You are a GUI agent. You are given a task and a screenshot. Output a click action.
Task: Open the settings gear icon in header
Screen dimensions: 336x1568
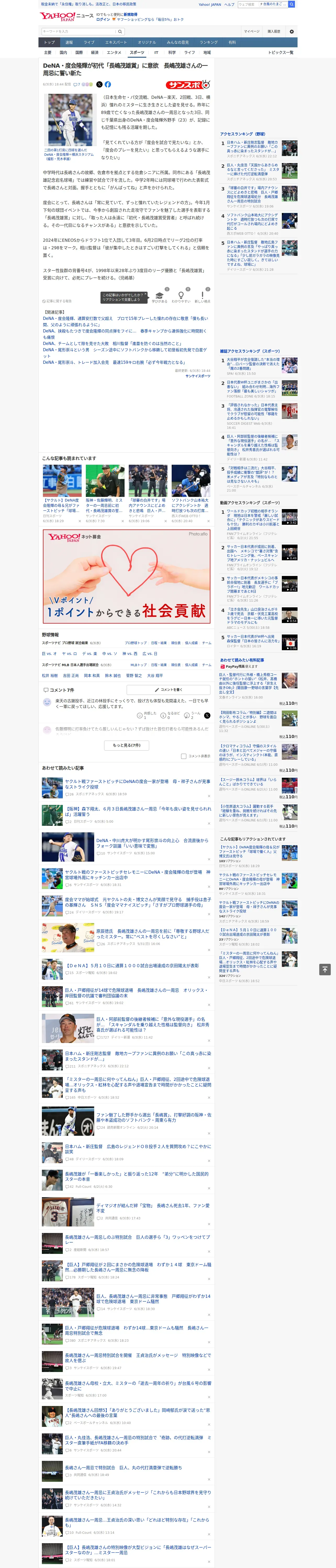click(x=292, y=32)
